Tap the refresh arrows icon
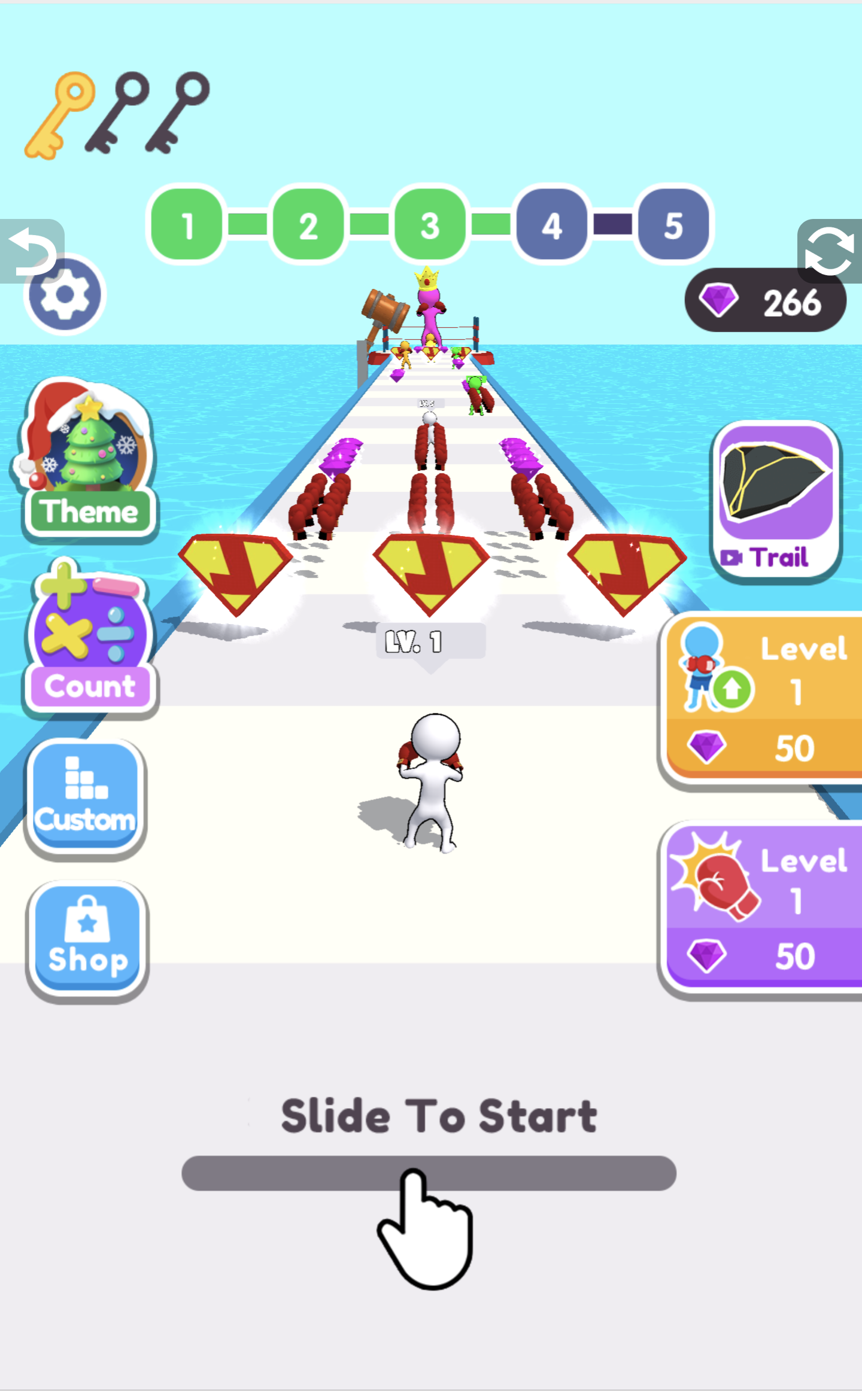862x1400 pixels. (830, 251)
